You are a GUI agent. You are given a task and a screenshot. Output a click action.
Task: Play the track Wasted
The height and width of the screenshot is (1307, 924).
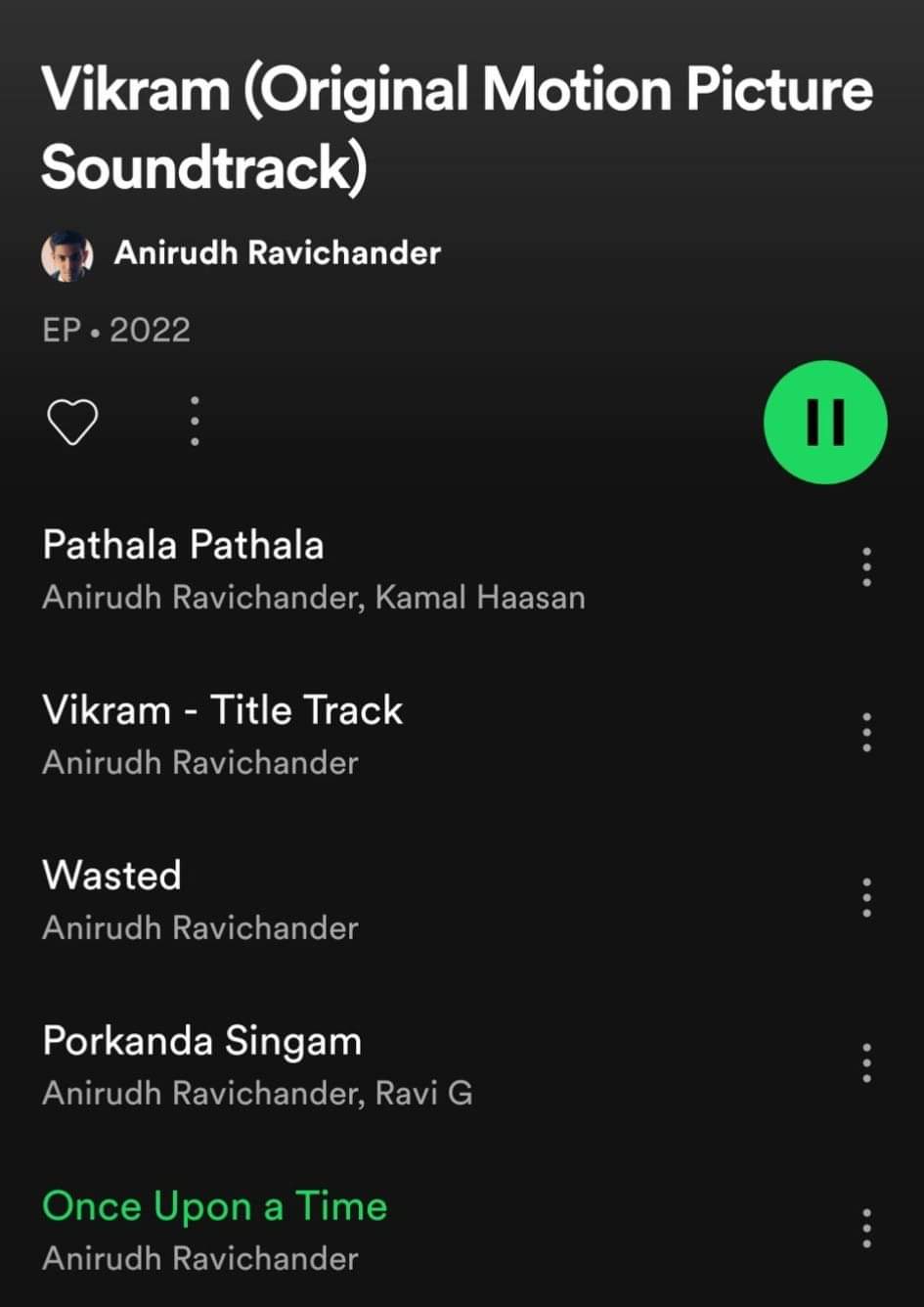(x=111, y=876)
